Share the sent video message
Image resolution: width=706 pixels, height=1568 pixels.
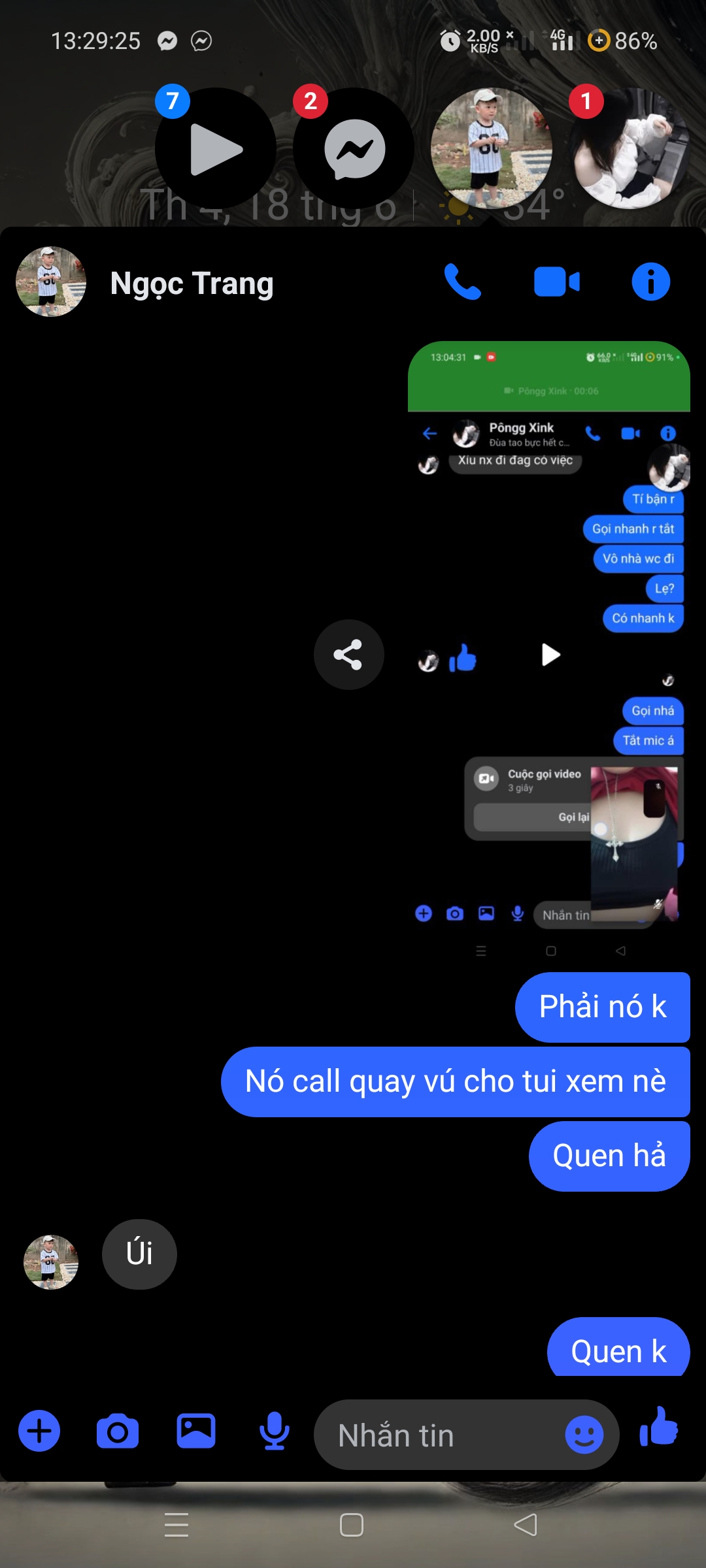click(x=348, y=655)
